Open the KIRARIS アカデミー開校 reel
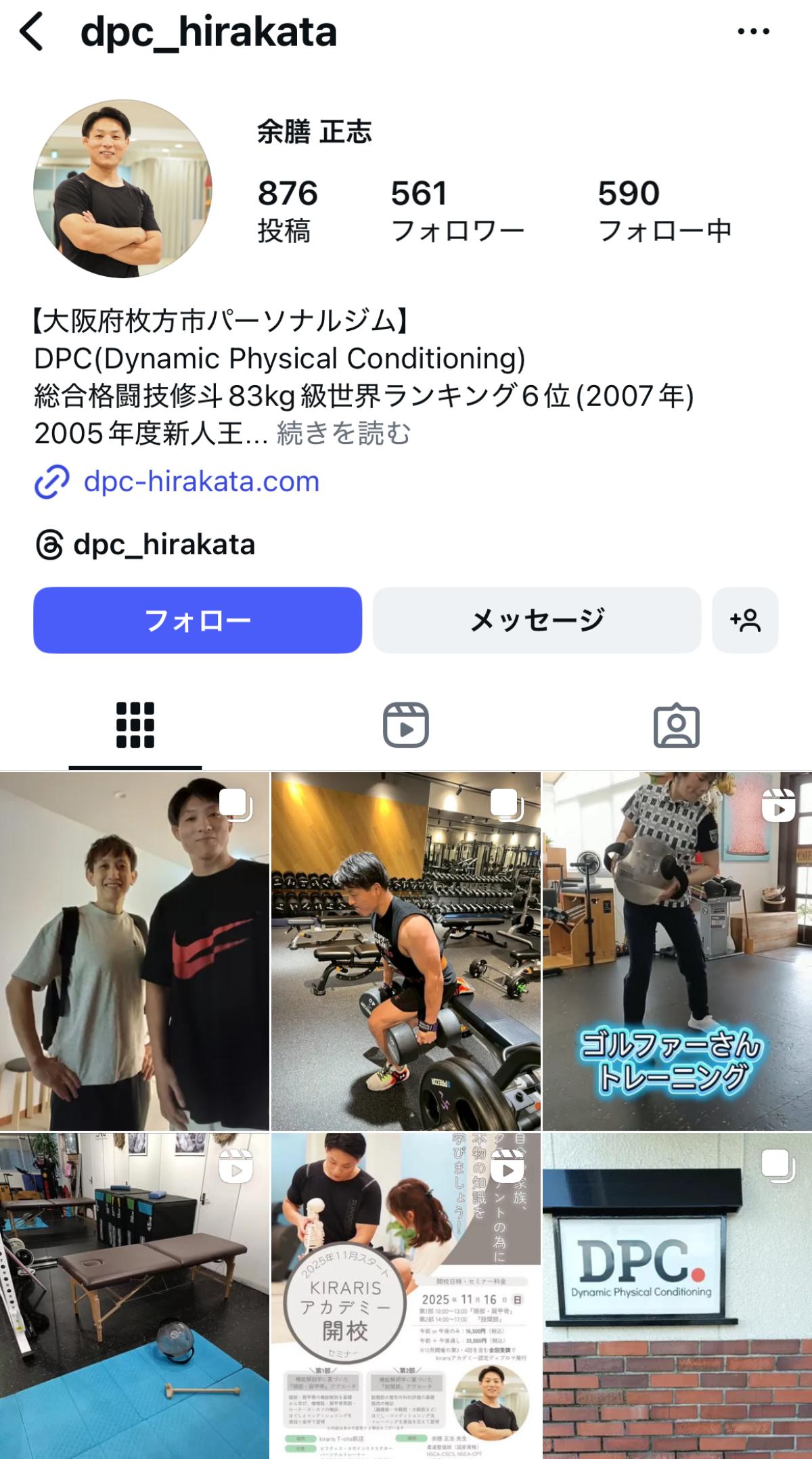The height and width of the screenshot is (1459, 812). click(x=406, y=1296)
